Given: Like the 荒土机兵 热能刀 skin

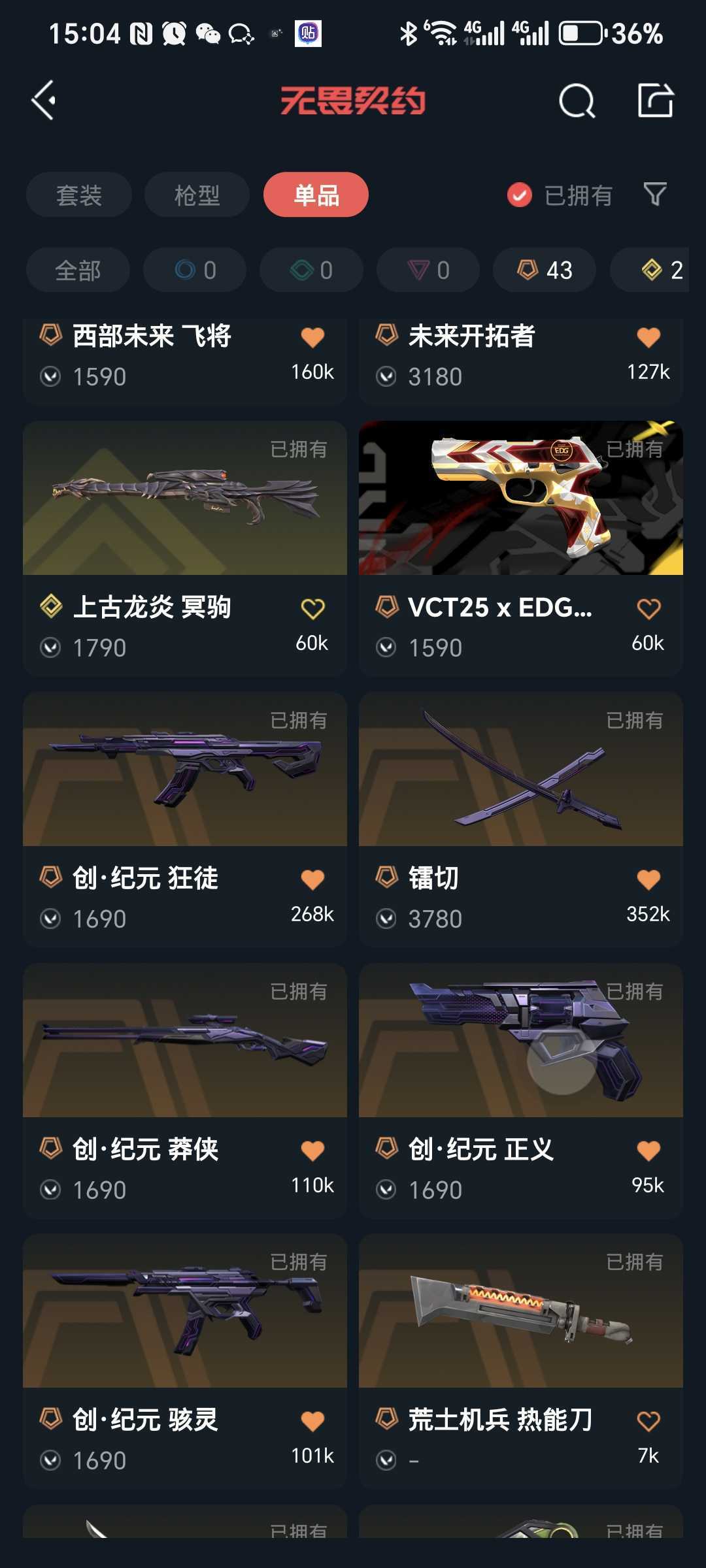Looking at the screenshot, I should point(648,1421).
